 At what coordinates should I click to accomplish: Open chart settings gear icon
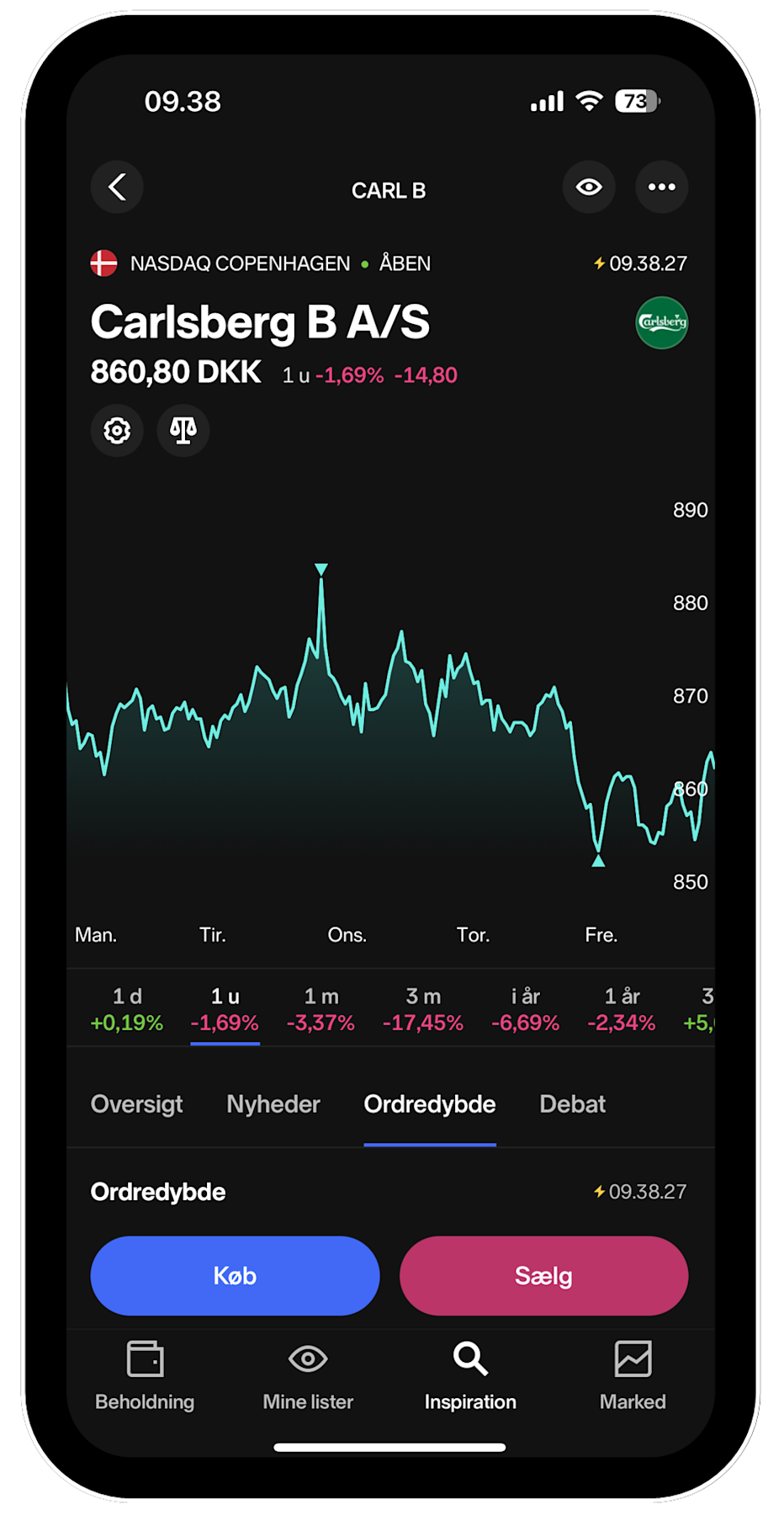pos(117,431)
